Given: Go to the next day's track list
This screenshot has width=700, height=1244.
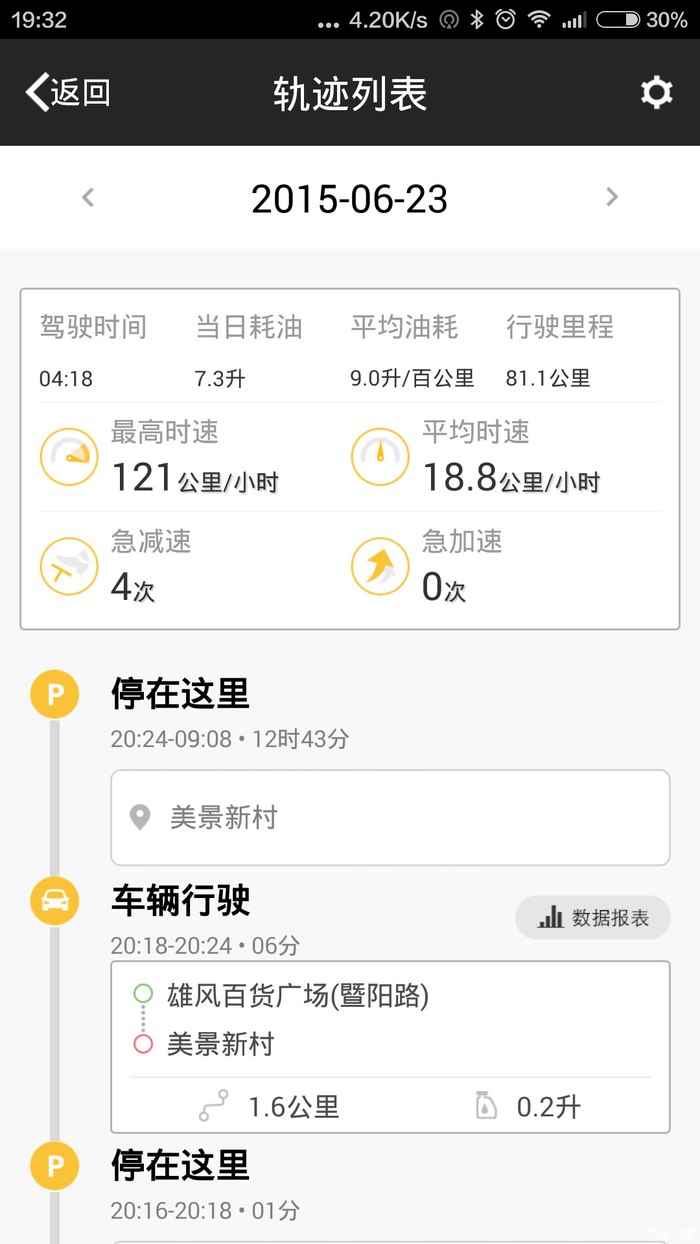Looking at the screenshot, I should tap(612, 198).
